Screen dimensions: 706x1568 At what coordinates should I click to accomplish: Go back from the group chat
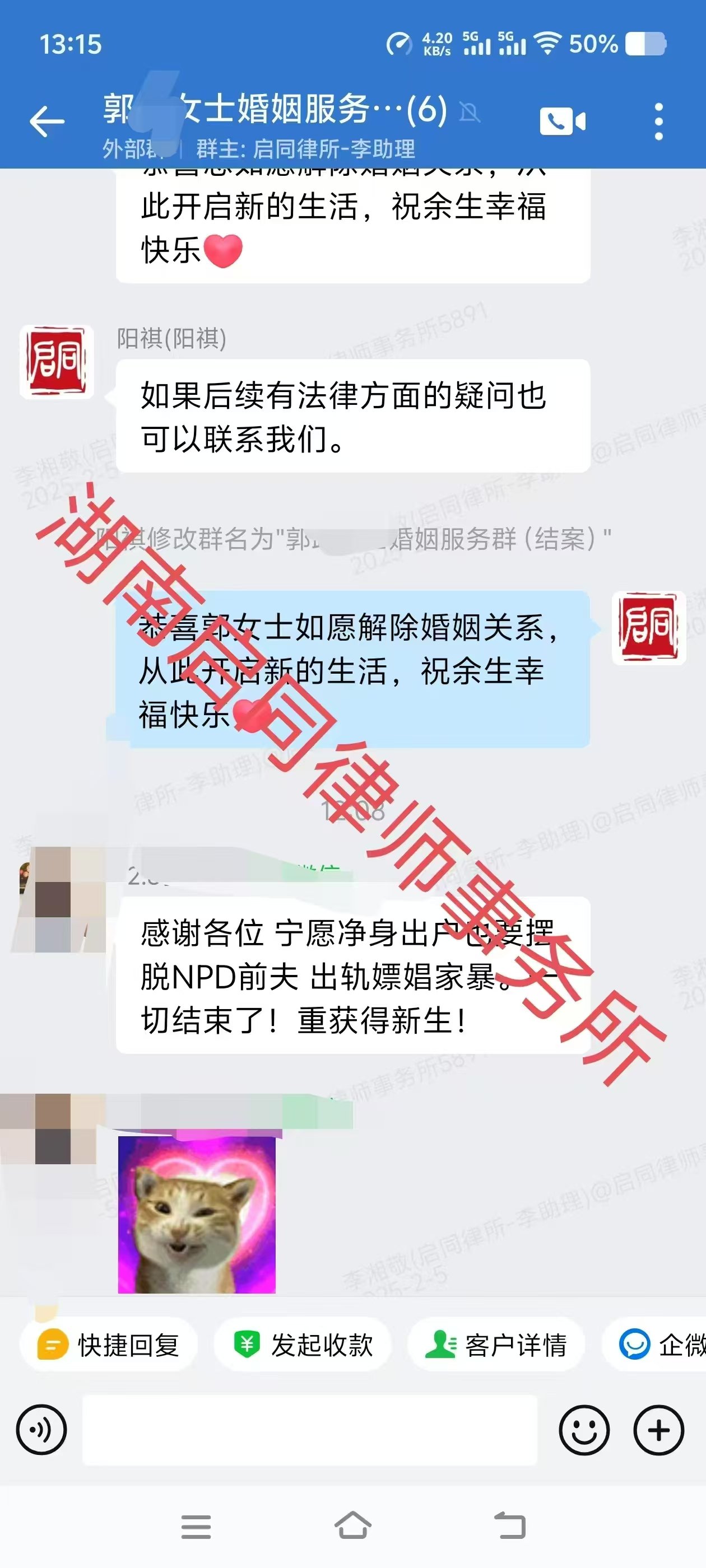click(x=47, y=121)
